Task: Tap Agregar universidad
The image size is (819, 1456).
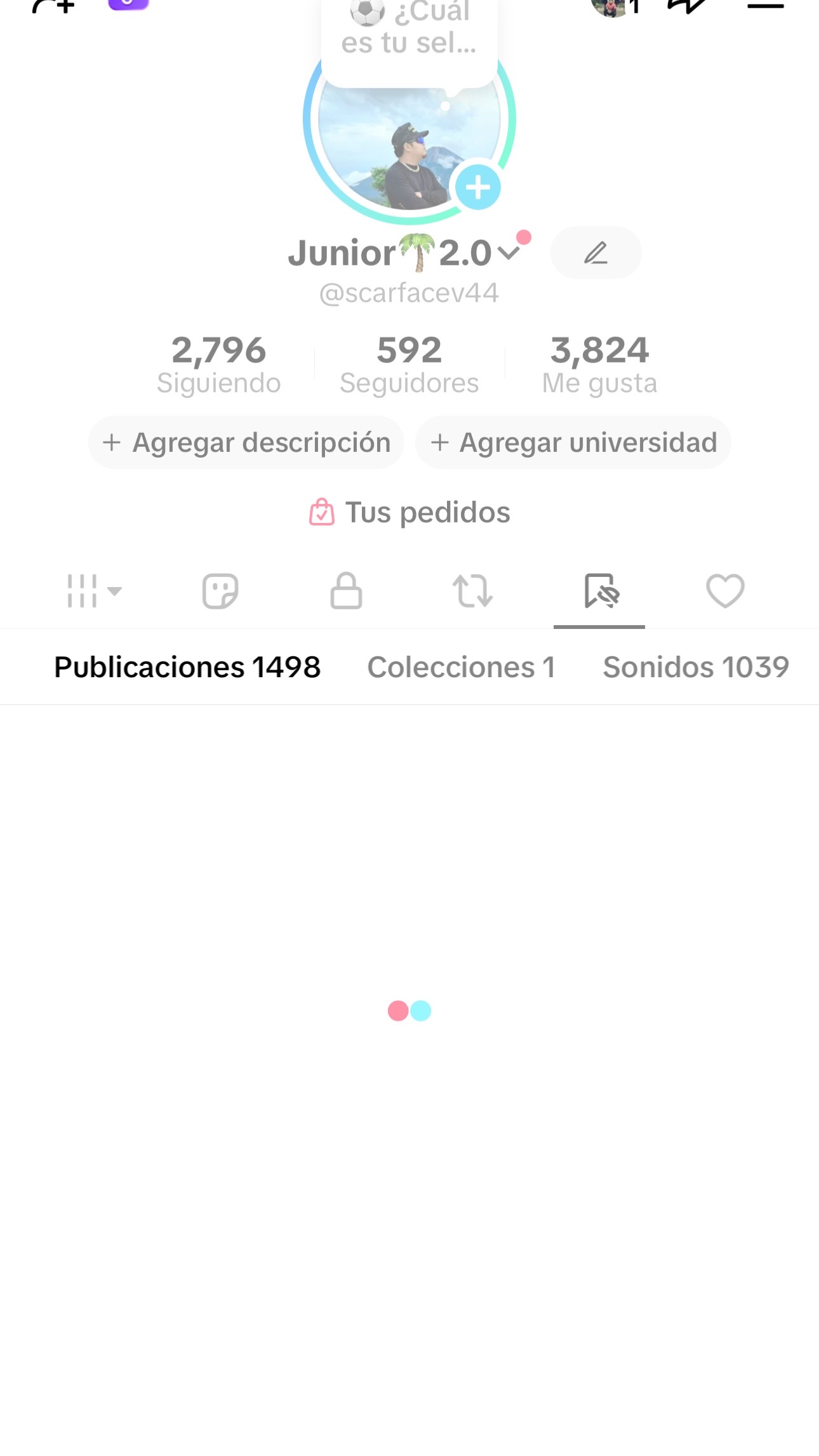Action: (573, 442)
